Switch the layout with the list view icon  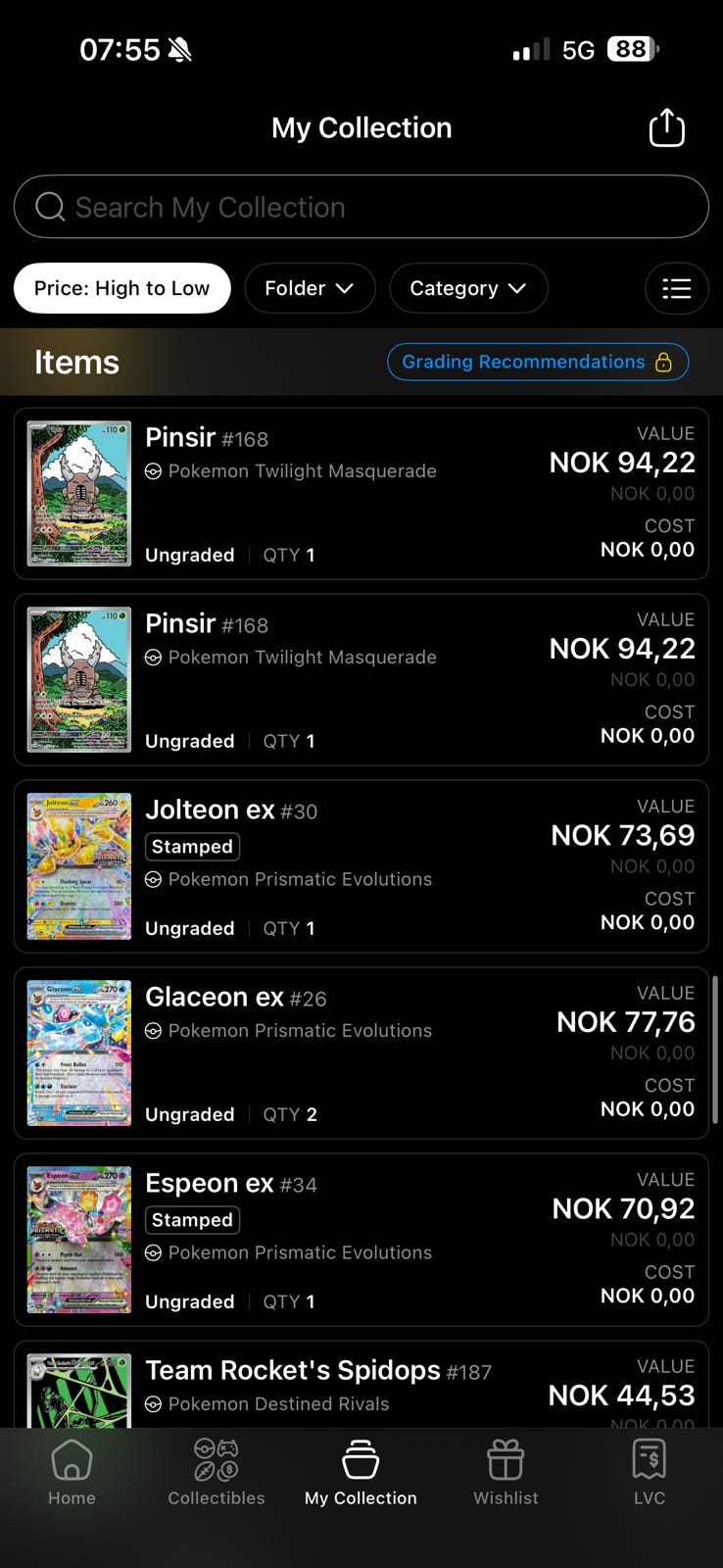pyautogui.click(x=676, y=288)
